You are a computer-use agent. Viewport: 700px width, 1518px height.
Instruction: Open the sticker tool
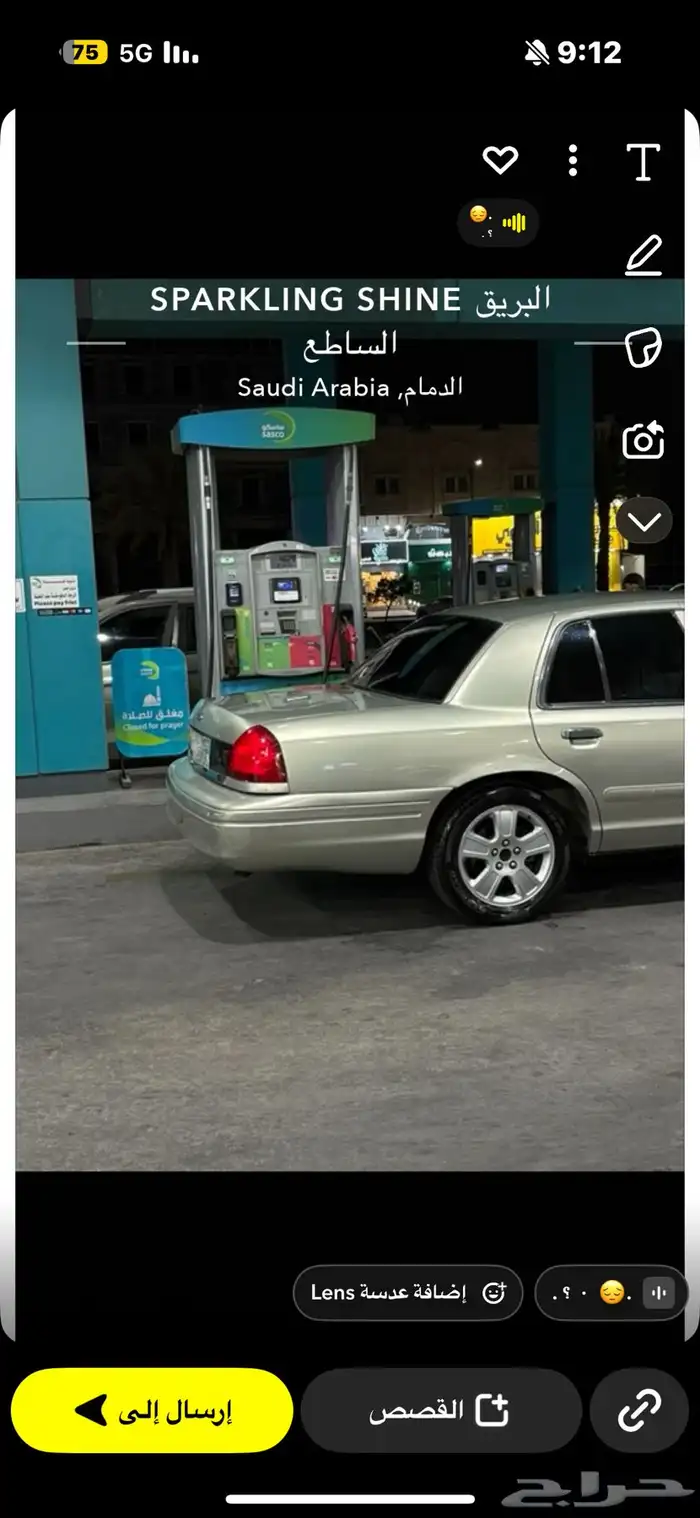click(643, 347)
